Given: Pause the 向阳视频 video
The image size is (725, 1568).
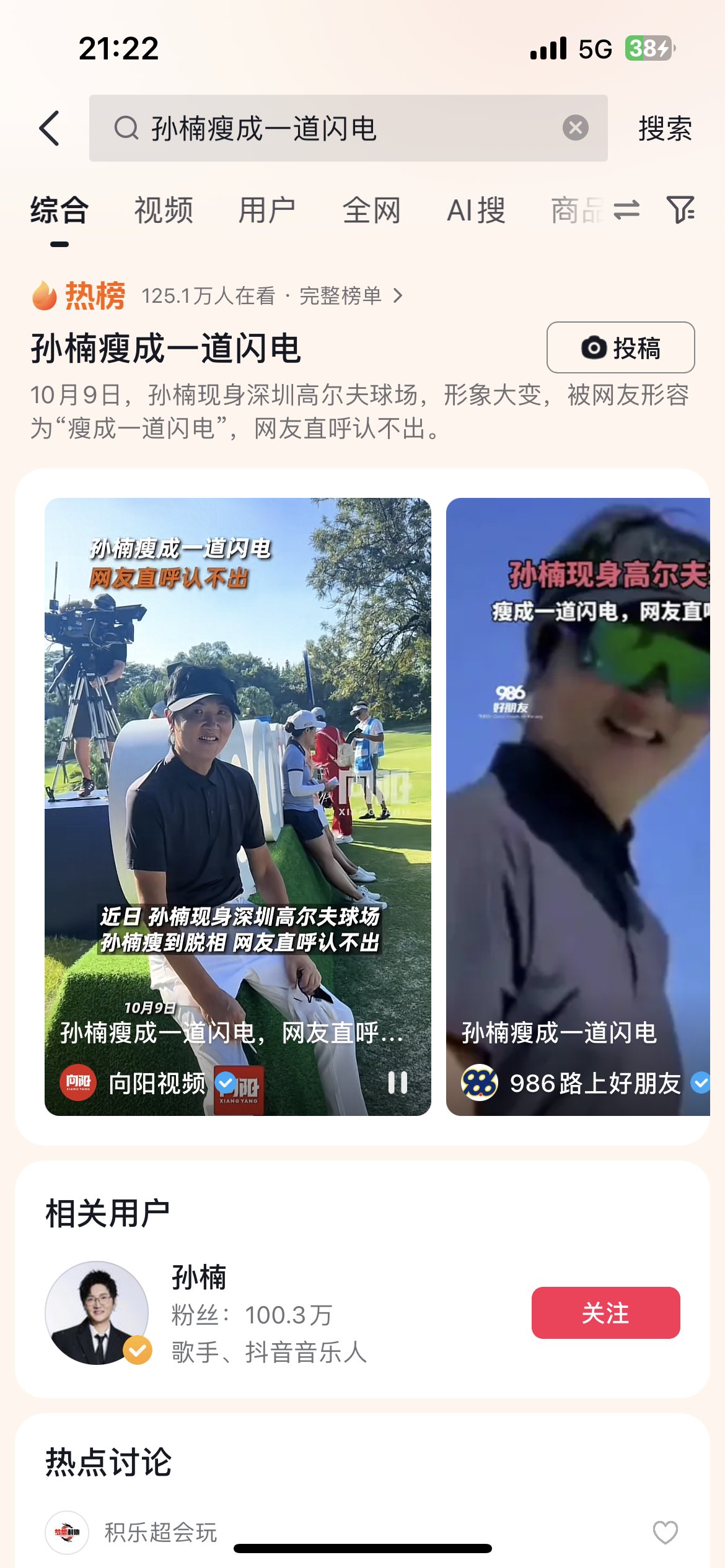Looking at the screenshot, I should tap(397, 1082).
